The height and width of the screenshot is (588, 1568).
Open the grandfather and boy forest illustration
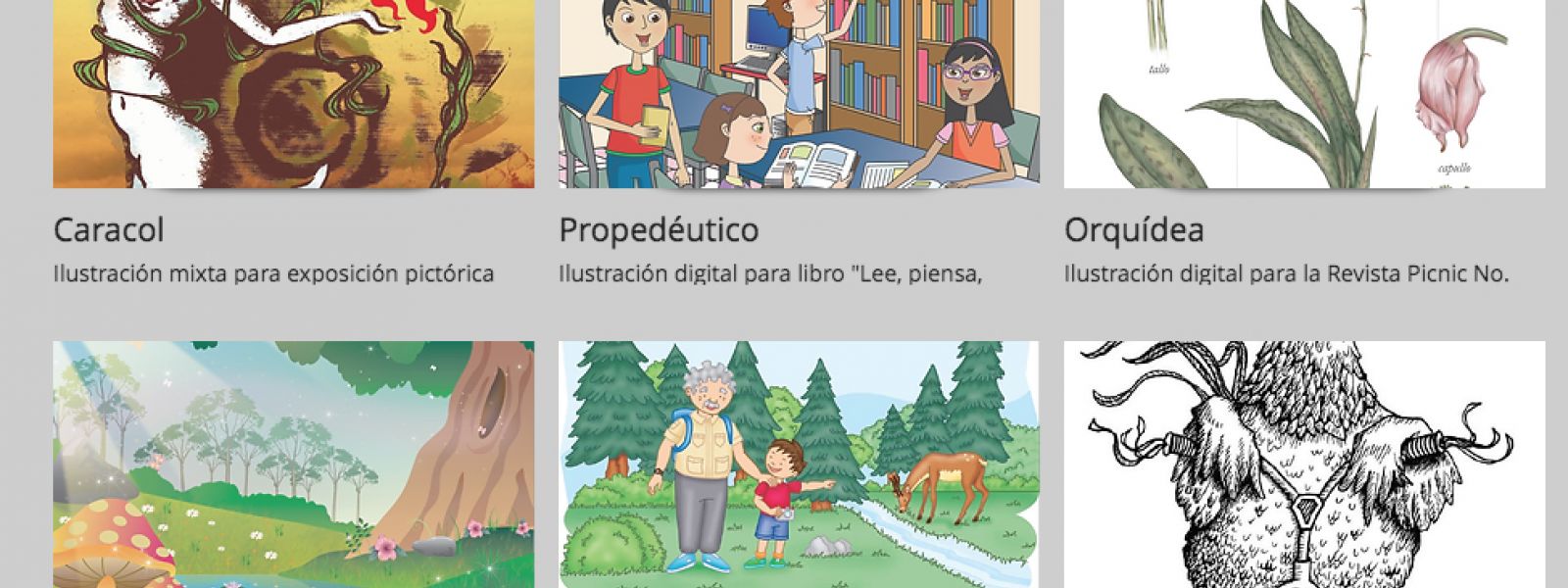tap(799, 465)
